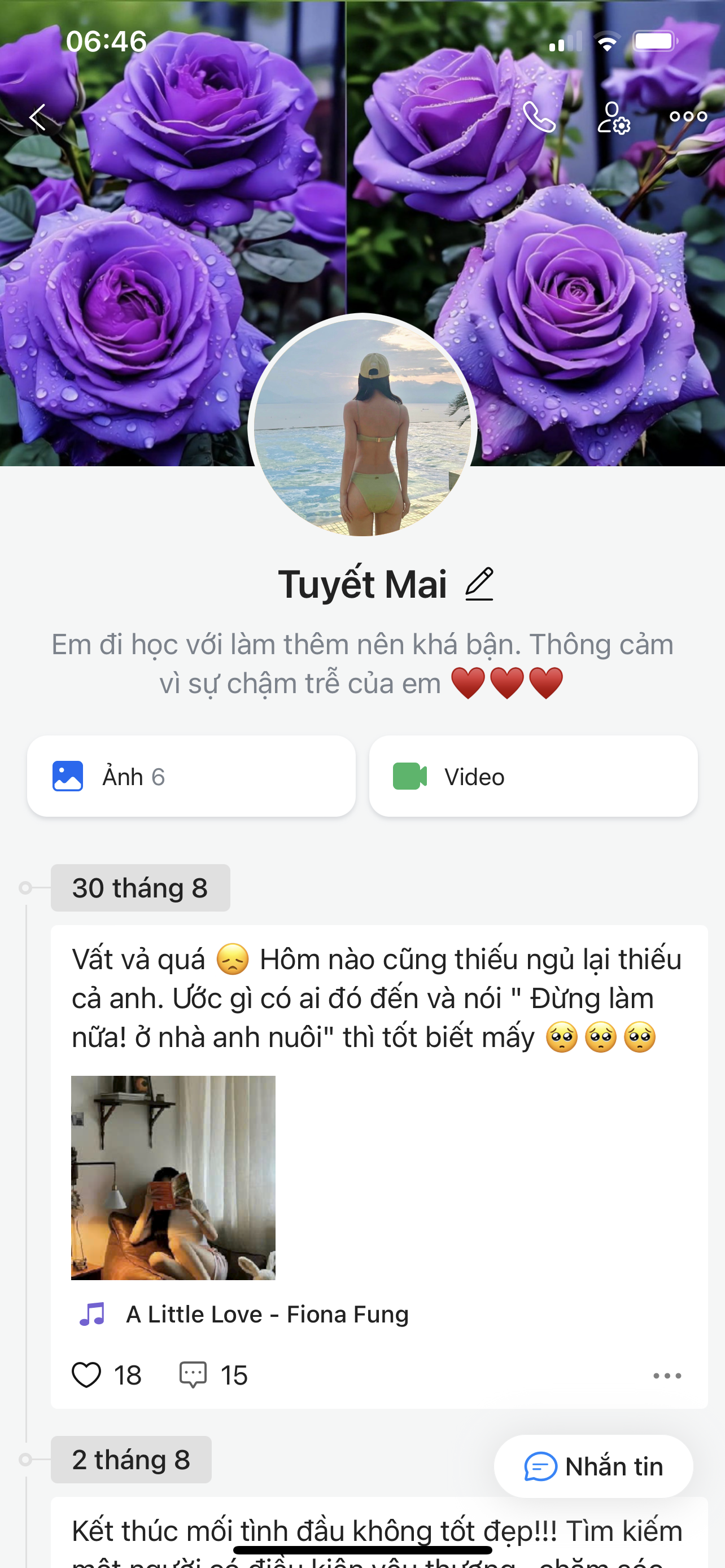Viewport: 725px width, 1568px height.
Task: Call Tuyết Mai with the phone icon
Action: click(x=539, y=117)
